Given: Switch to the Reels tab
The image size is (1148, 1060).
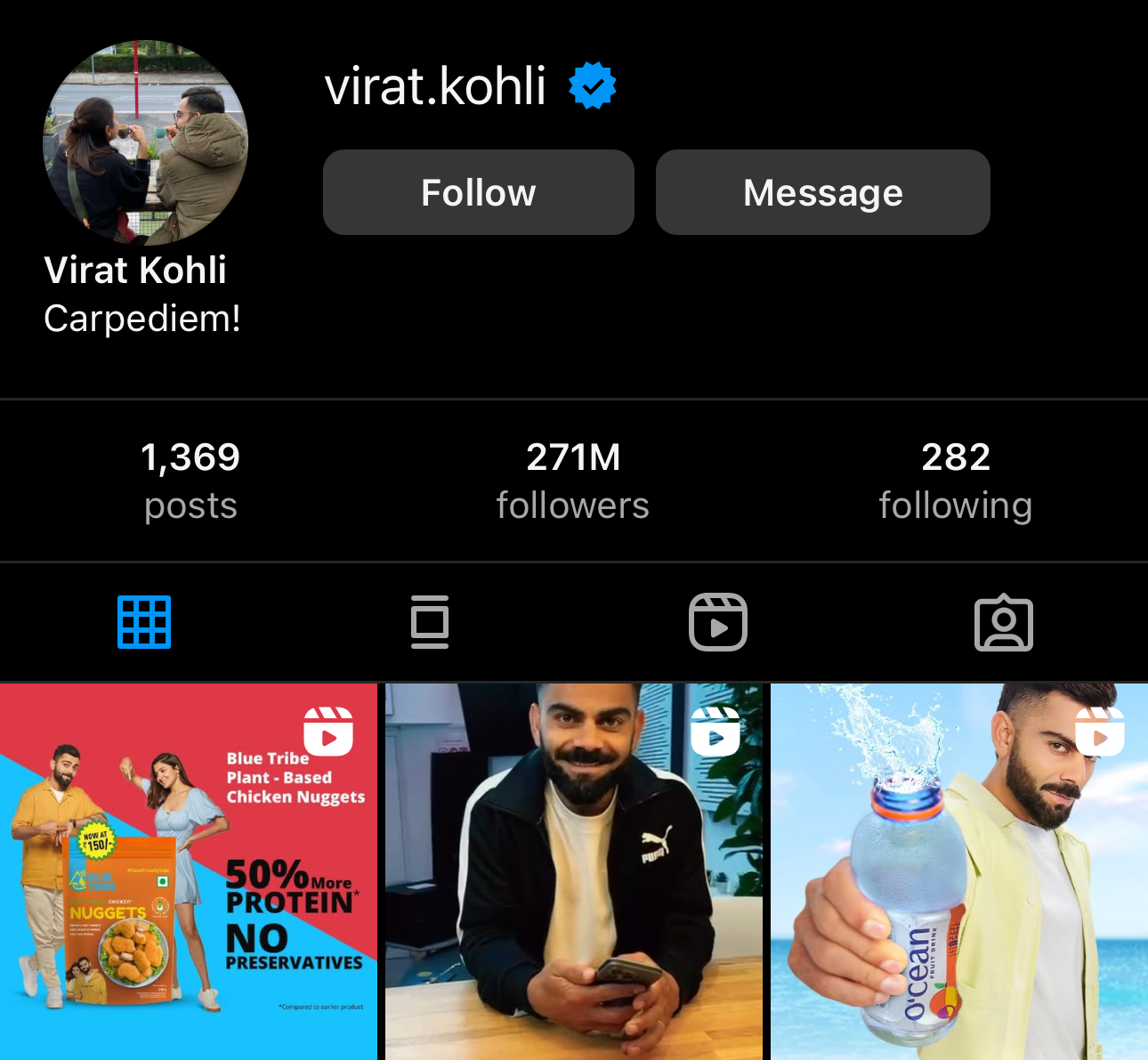Looking at the screenshot, I should 717,622.
